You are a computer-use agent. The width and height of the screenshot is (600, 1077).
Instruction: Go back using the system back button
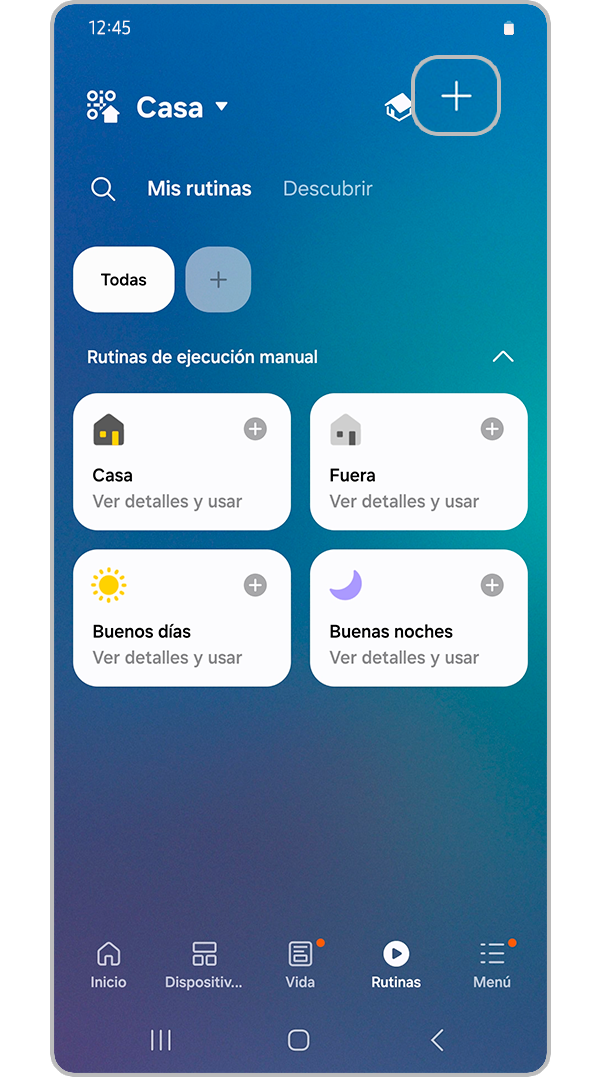pos(437,1040)
